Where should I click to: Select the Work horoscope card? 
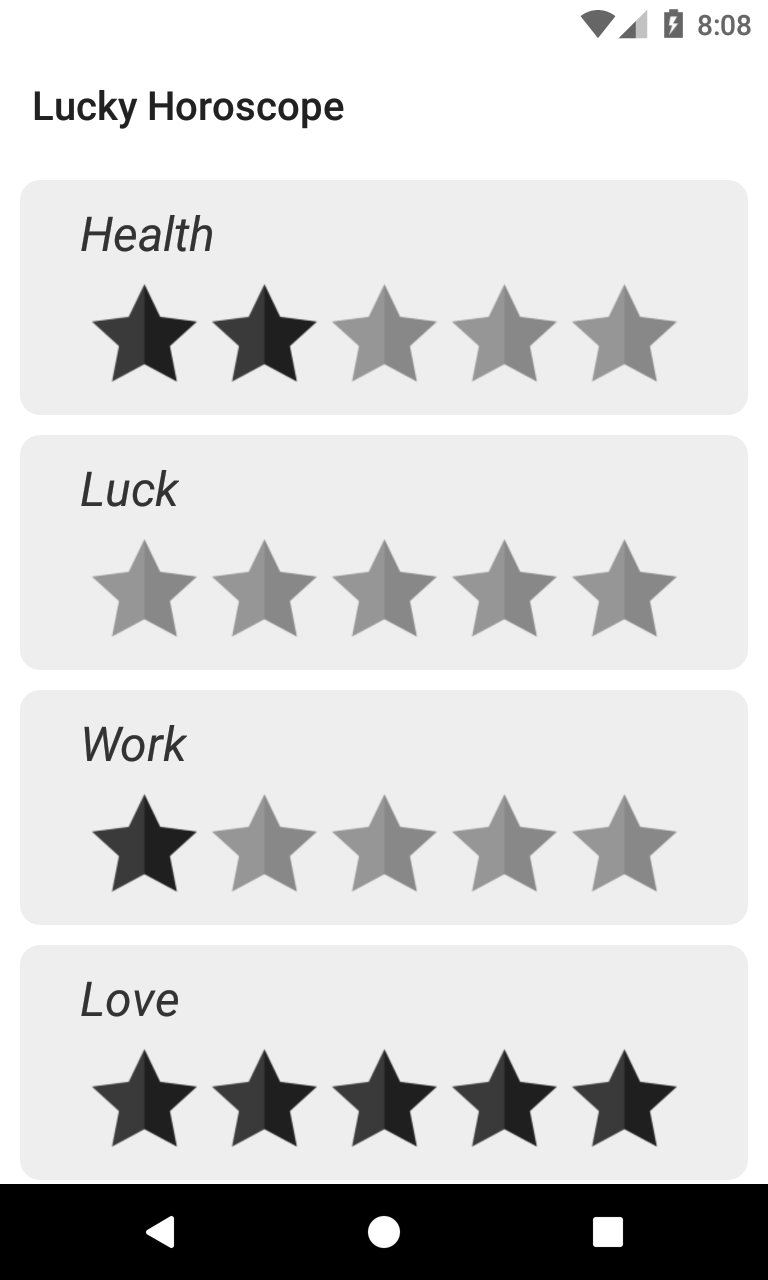click(x=384, y=807)
